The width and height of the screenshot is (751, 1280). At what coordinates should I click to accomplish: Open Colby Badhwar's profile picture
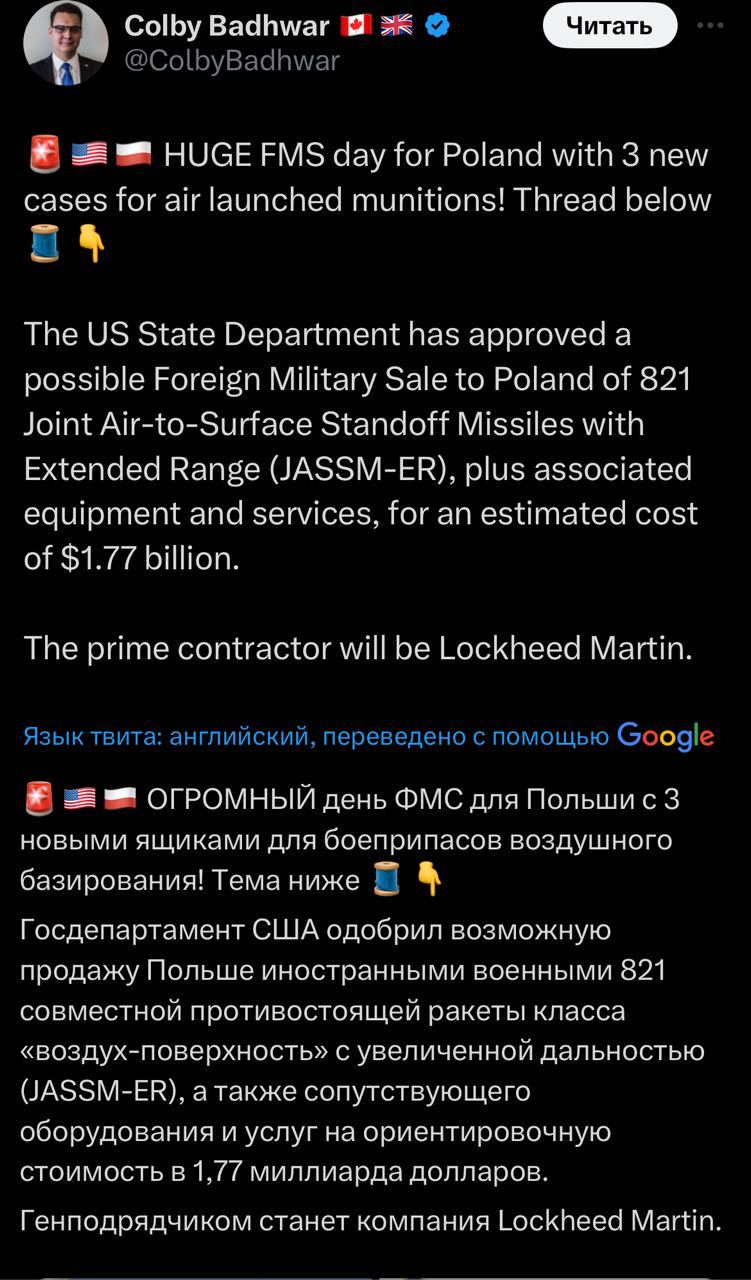[65, 43]
